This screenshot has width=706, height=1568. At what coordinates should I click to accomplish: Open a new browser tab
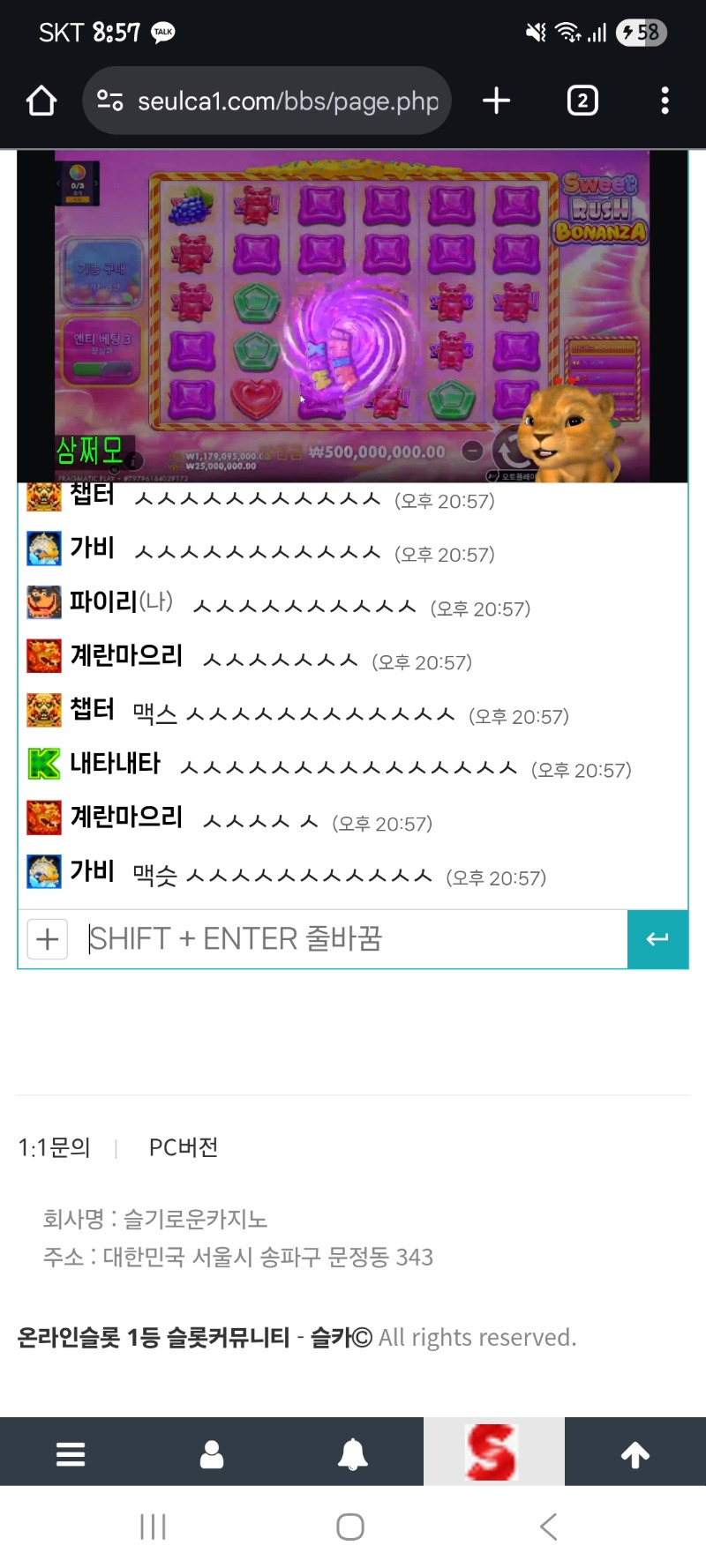point(496,101)
